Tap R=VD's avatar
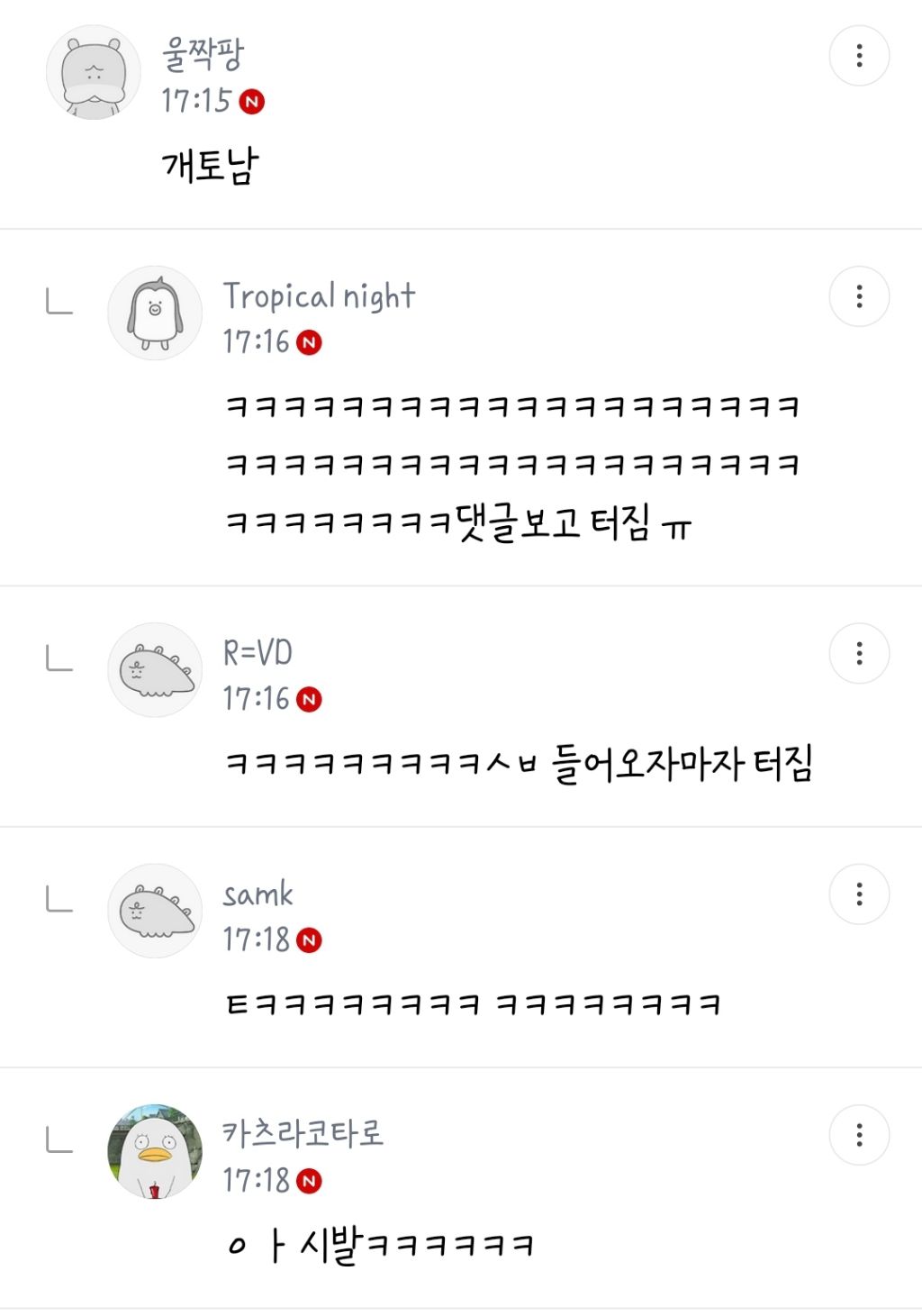Image resolution: width=922 pixels, height=1316 pixels. 155,670
